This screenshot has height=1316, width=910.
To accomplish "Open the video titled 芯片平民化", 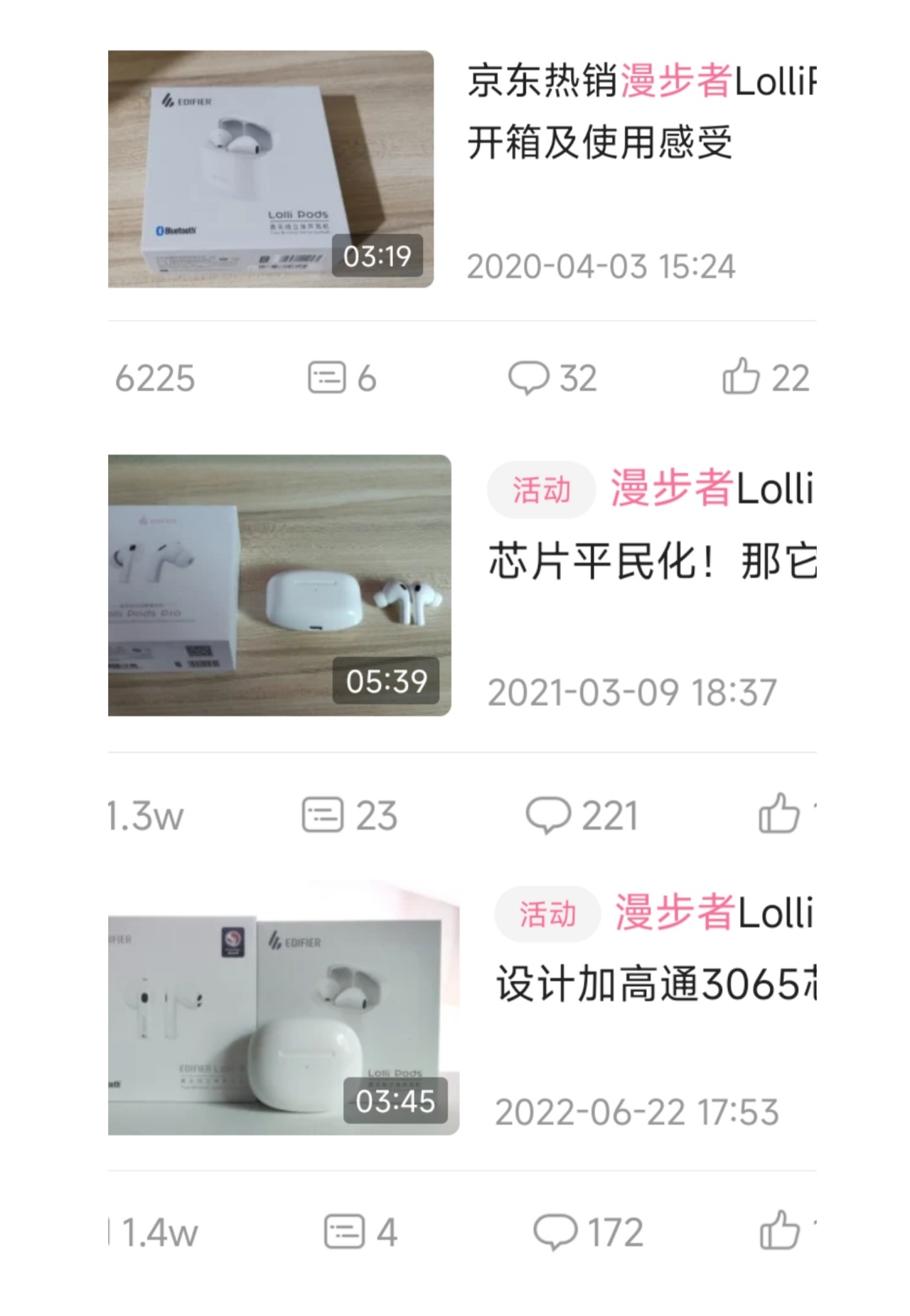I will click(651, 562).
